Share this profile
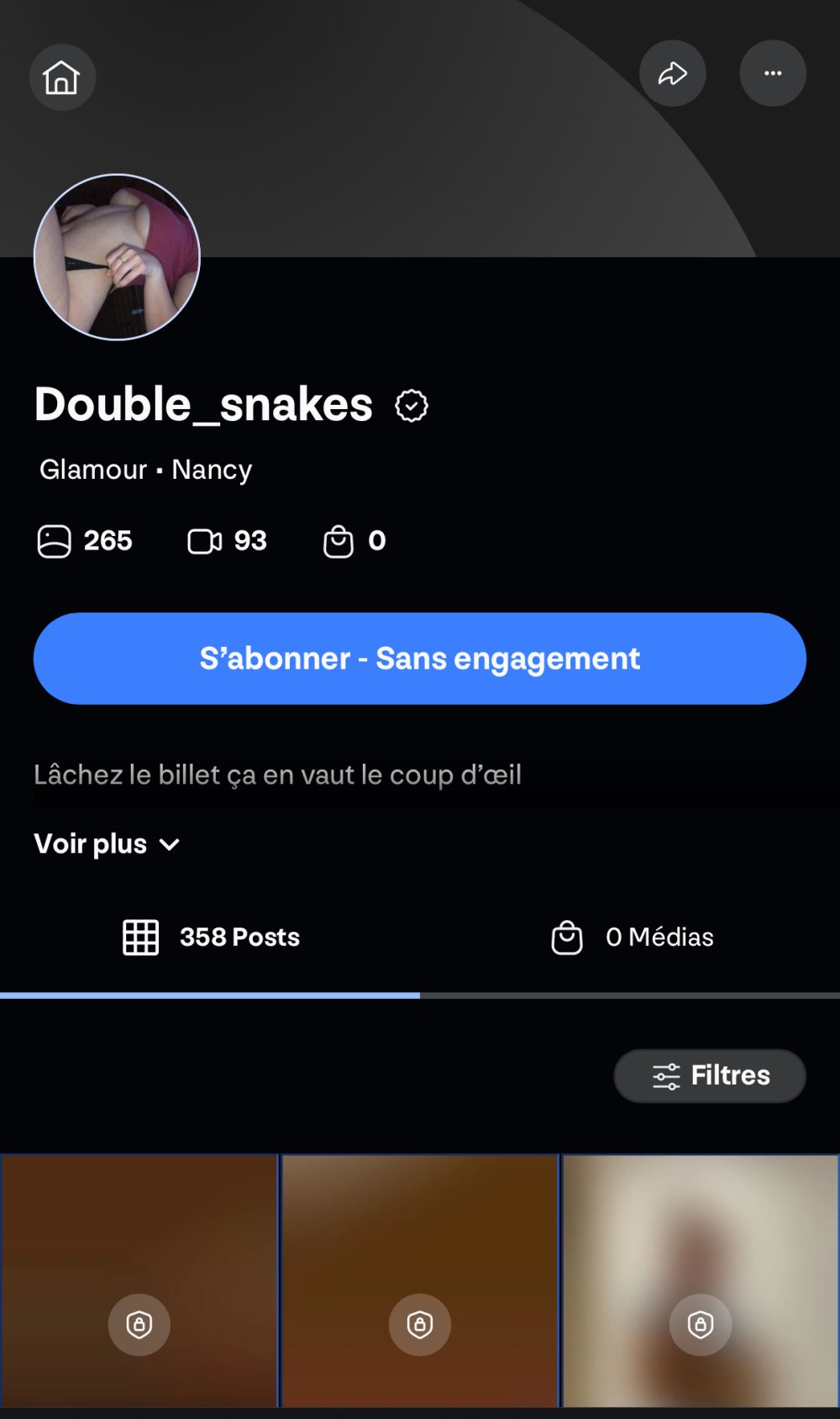Viewport: 840px width, 1419px height. click(672, 74)
